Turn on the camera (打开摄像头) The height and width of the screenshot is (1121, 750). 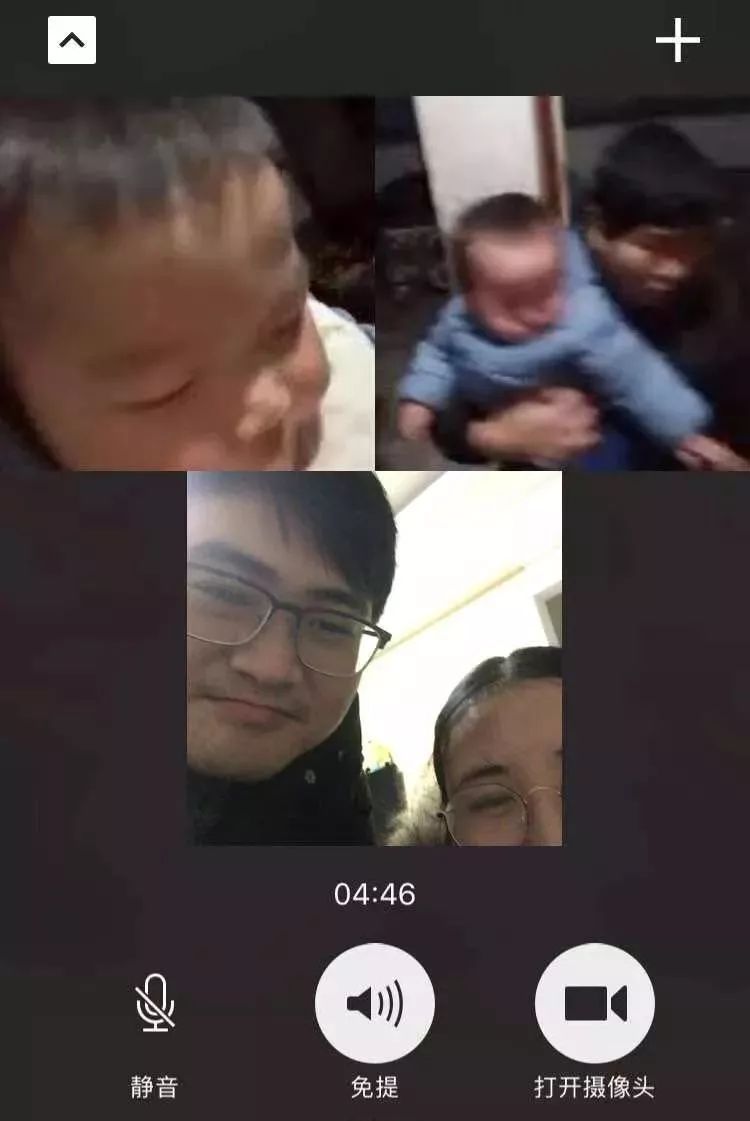595,1003
